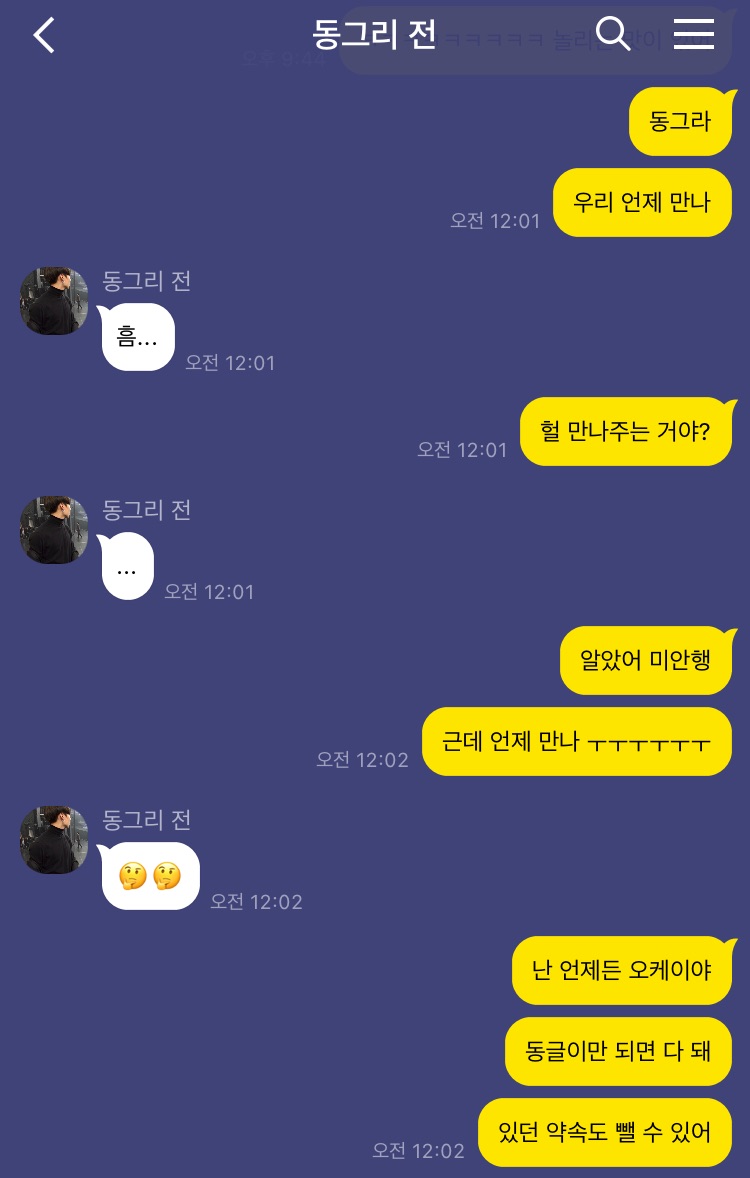Go back to the chat list

click(44, 36)
